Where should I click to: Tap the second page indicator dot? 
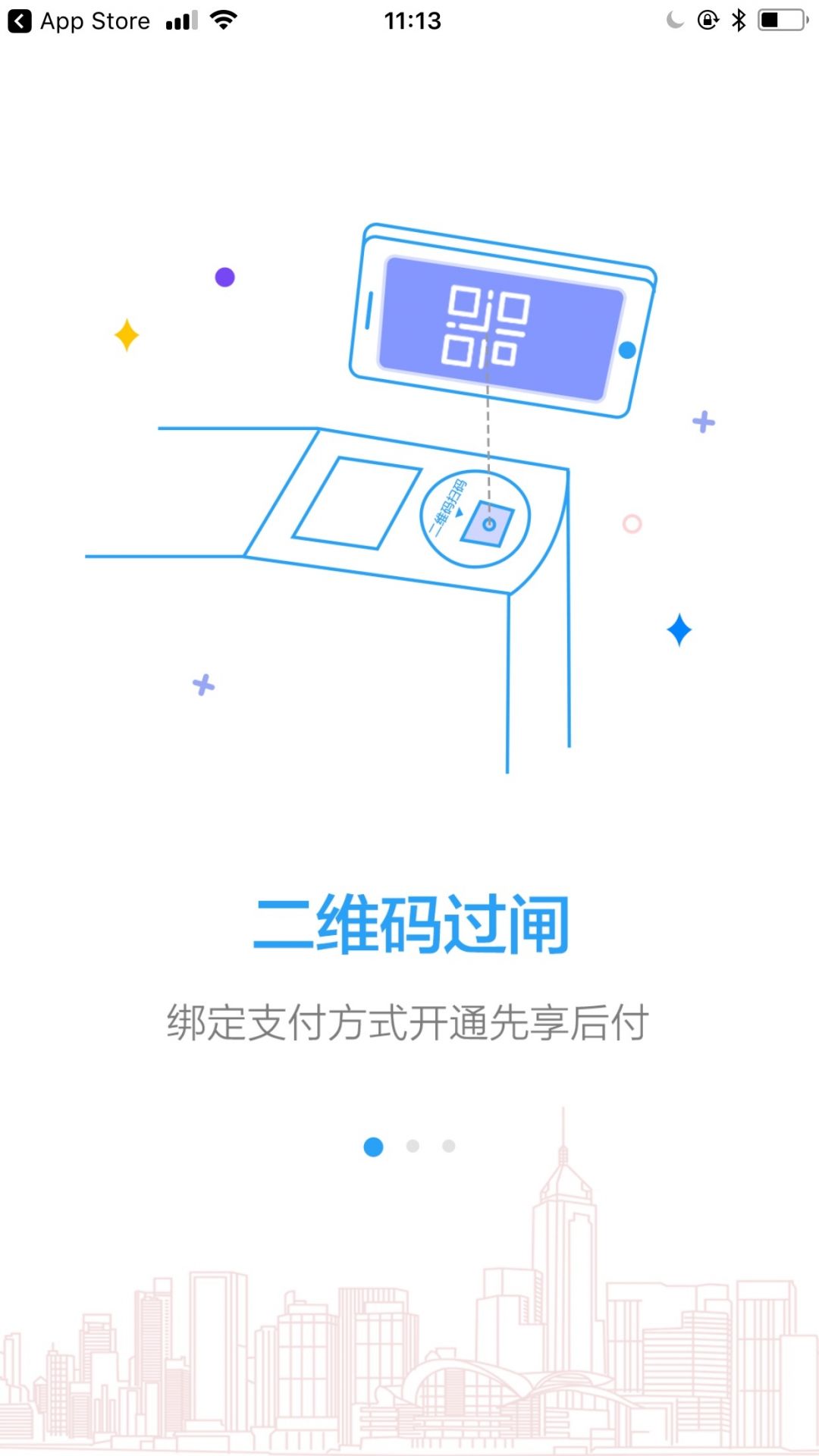(413, 1146)
